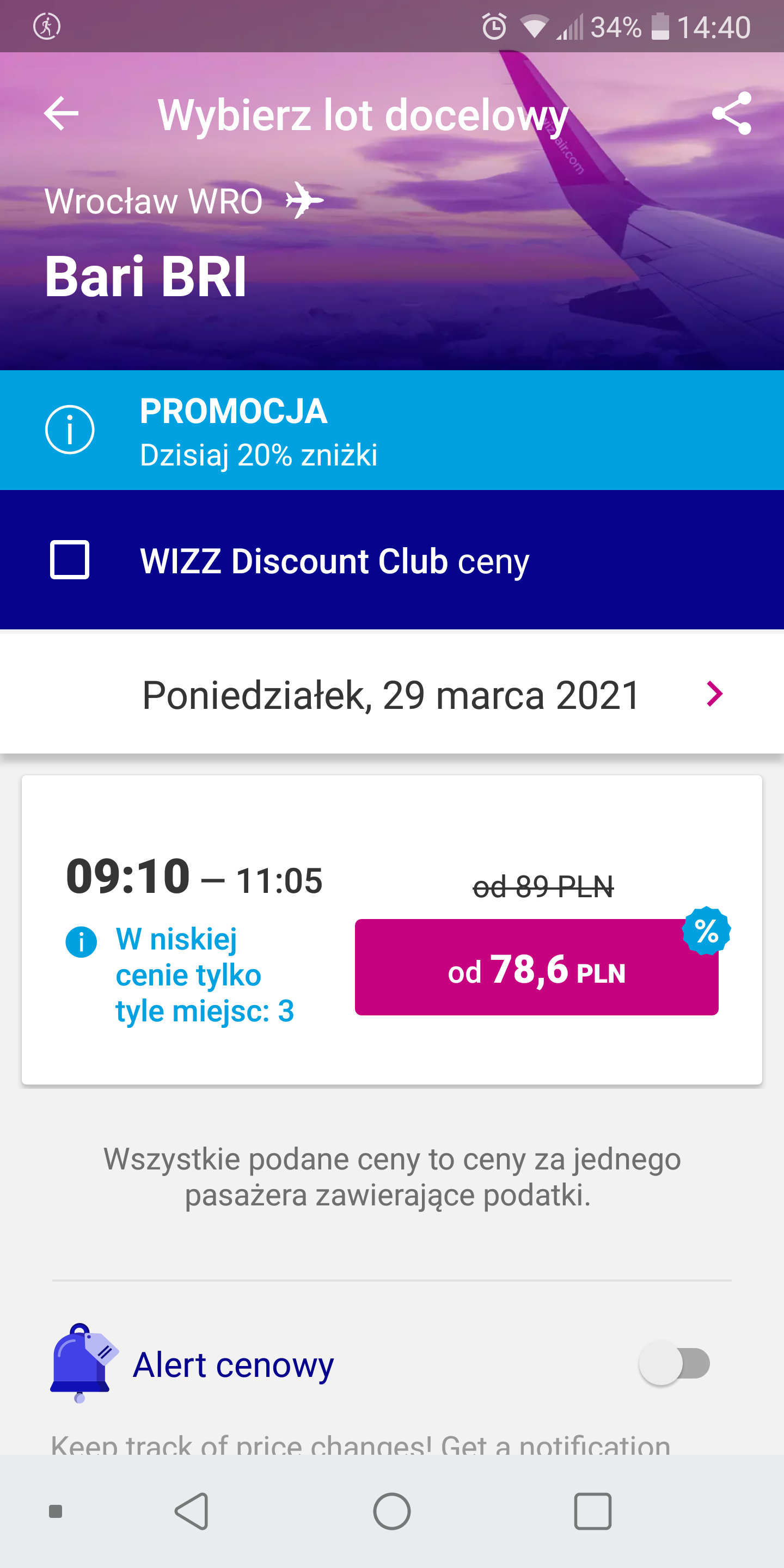Select the od 78,6 PLN fare button
This screenshot has width=784, height=1568.
pos(536,967)
